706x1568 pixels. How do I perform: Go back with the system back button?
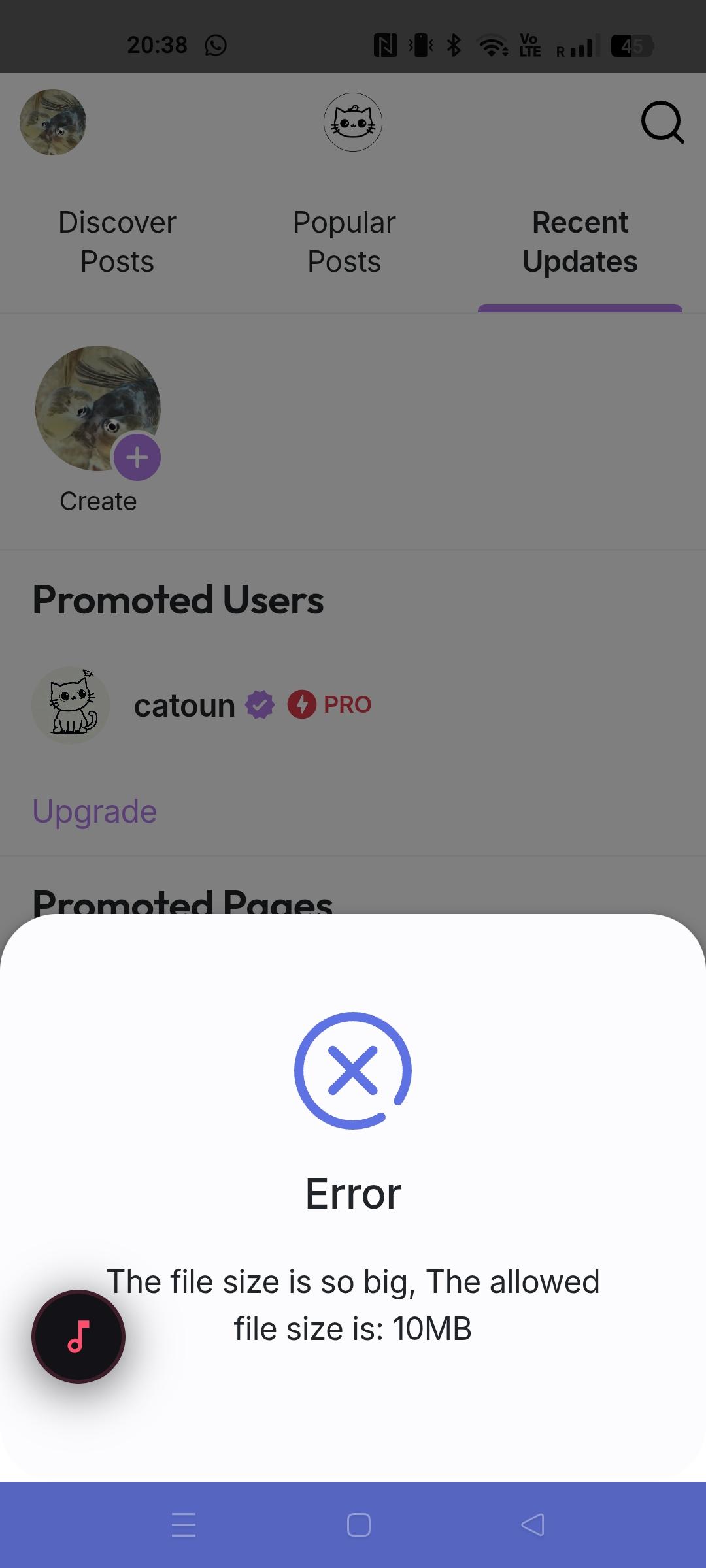[533, 1525]
